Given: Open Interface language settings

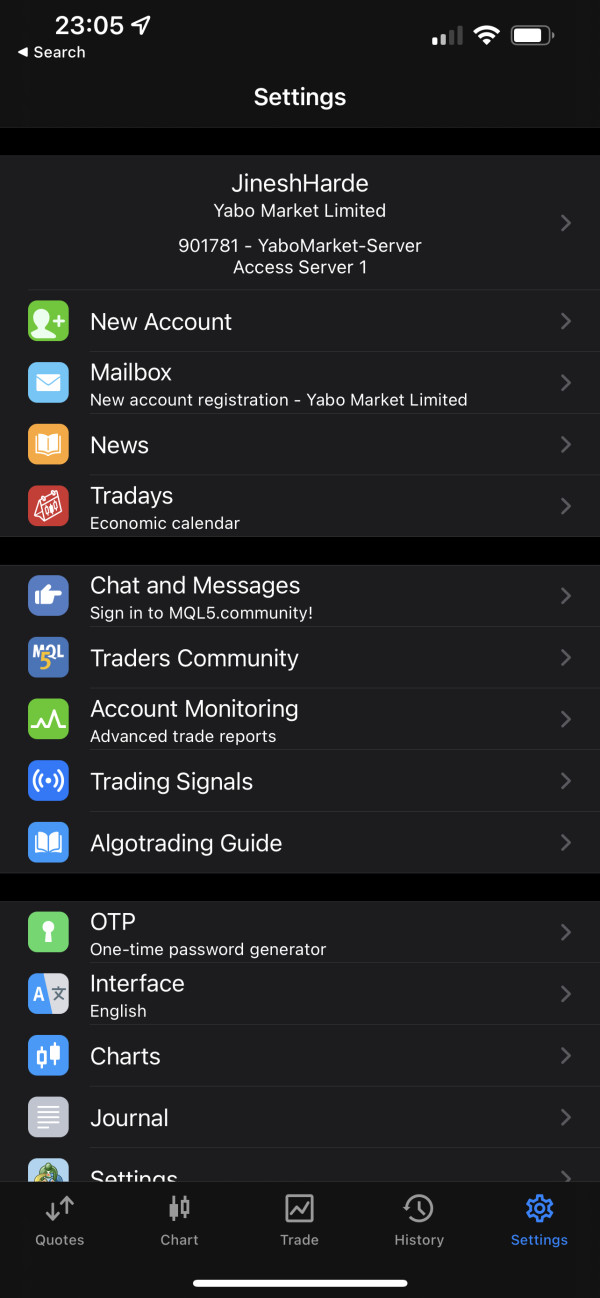Looking at the screenshot, I should (300, 994).
